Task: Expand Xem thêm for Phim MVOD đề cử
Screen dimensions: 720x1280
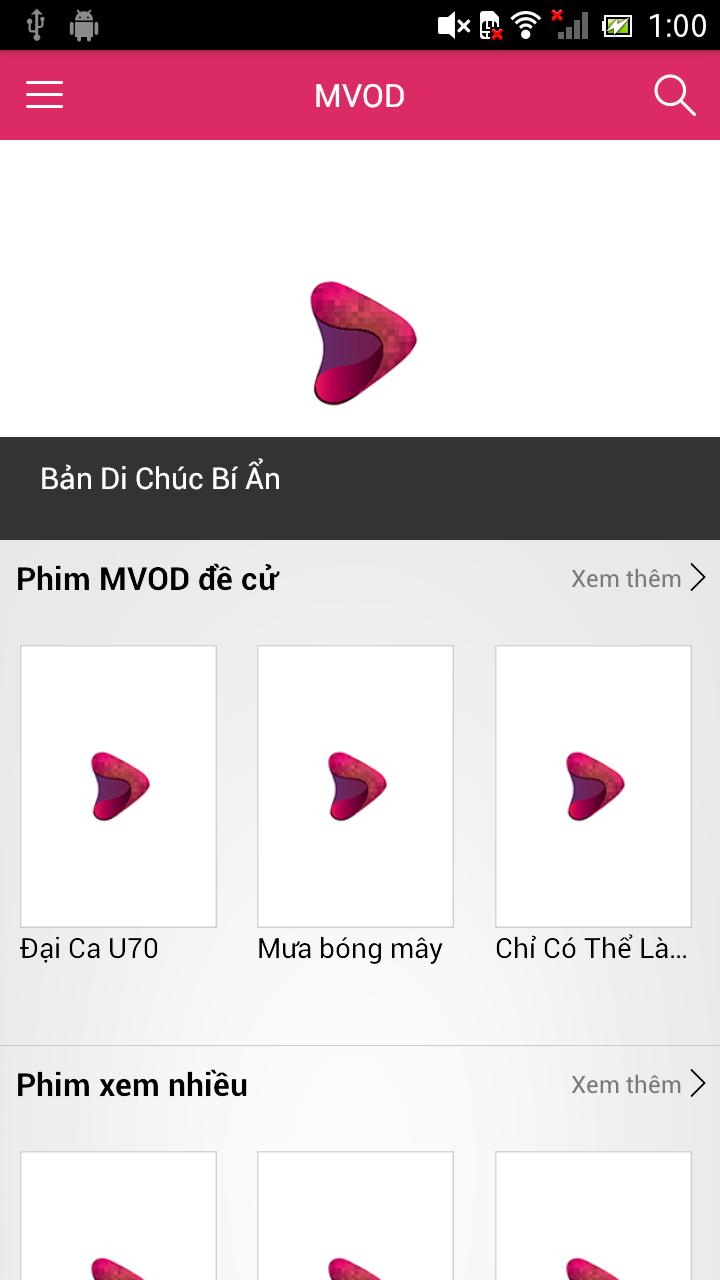Action: pos(625,578)
